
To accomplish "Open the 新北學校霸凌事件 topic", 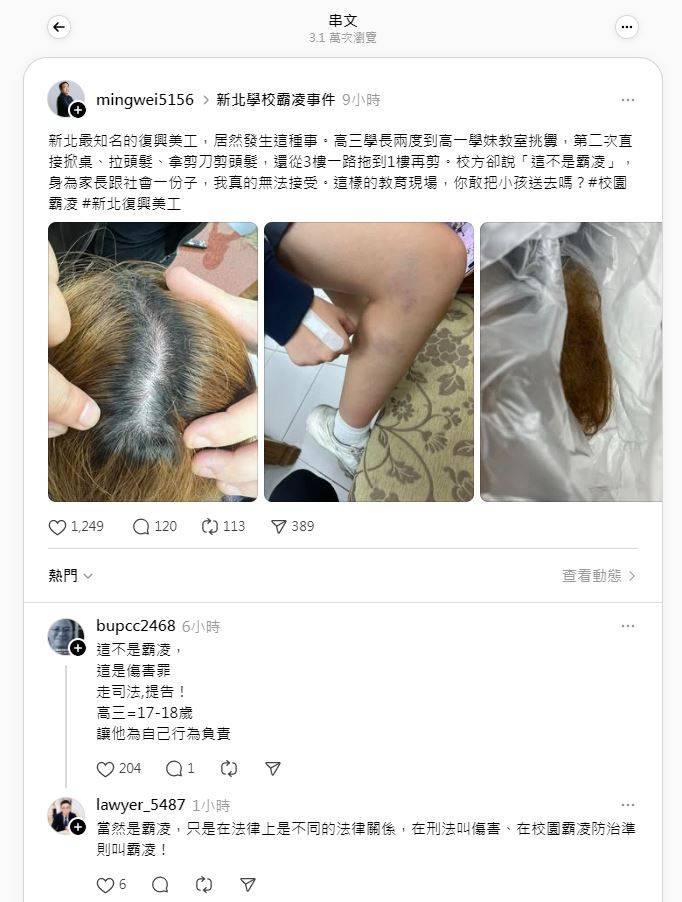I will click(x=275, y=100).
